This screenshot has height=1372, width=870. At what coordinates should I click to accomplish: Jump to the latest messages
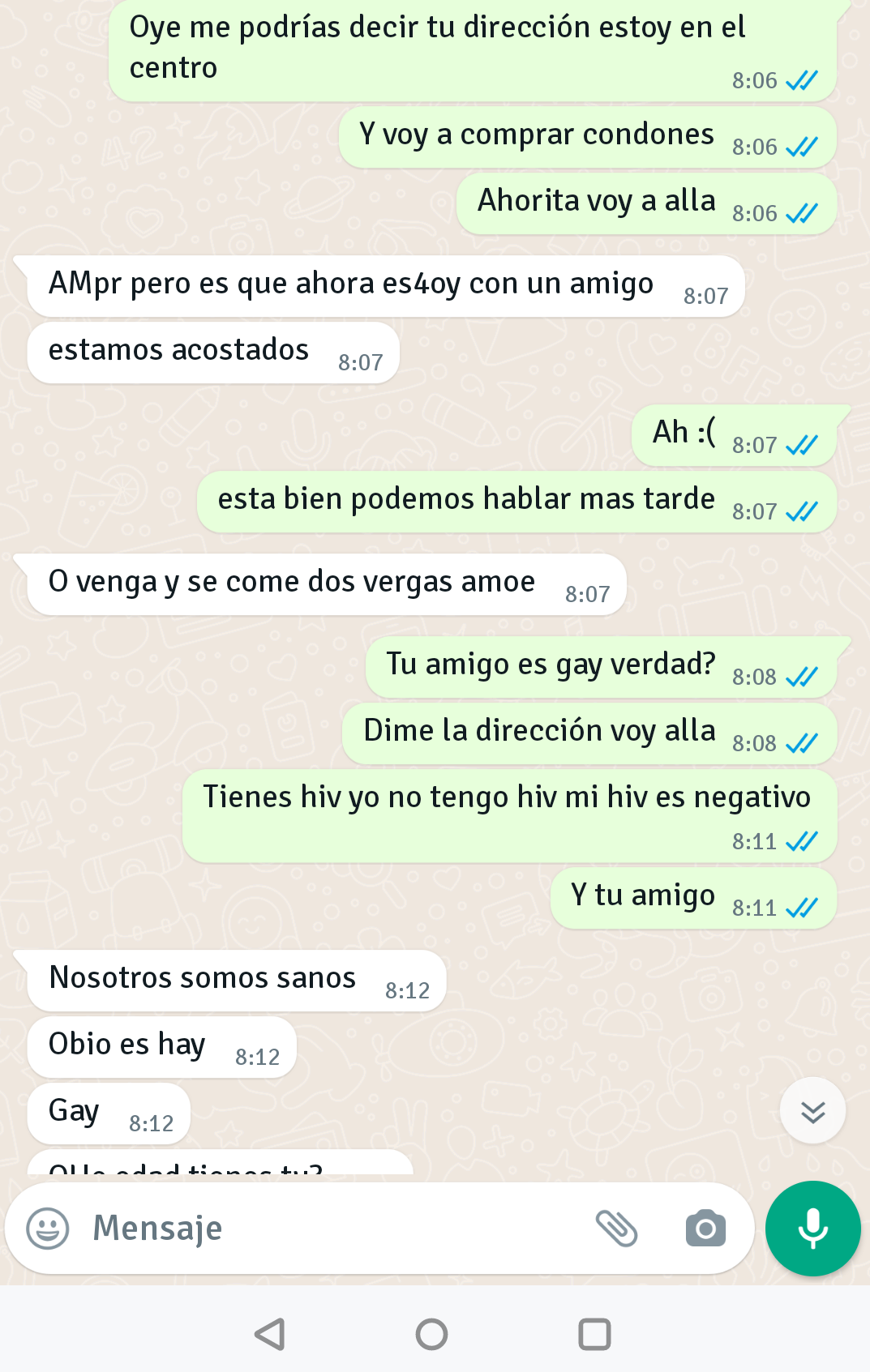(x=812, y=1111)
